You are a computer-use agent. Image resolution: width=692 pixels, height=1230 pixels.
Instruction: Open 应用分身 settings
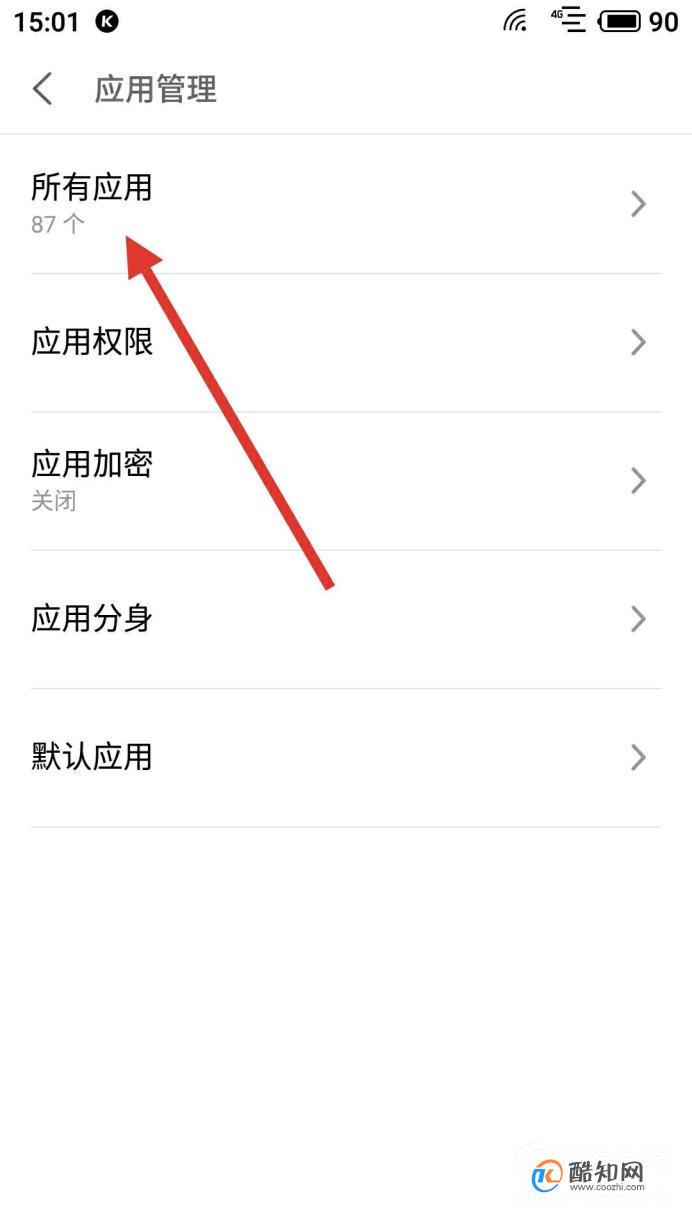[x=346, y=619]
